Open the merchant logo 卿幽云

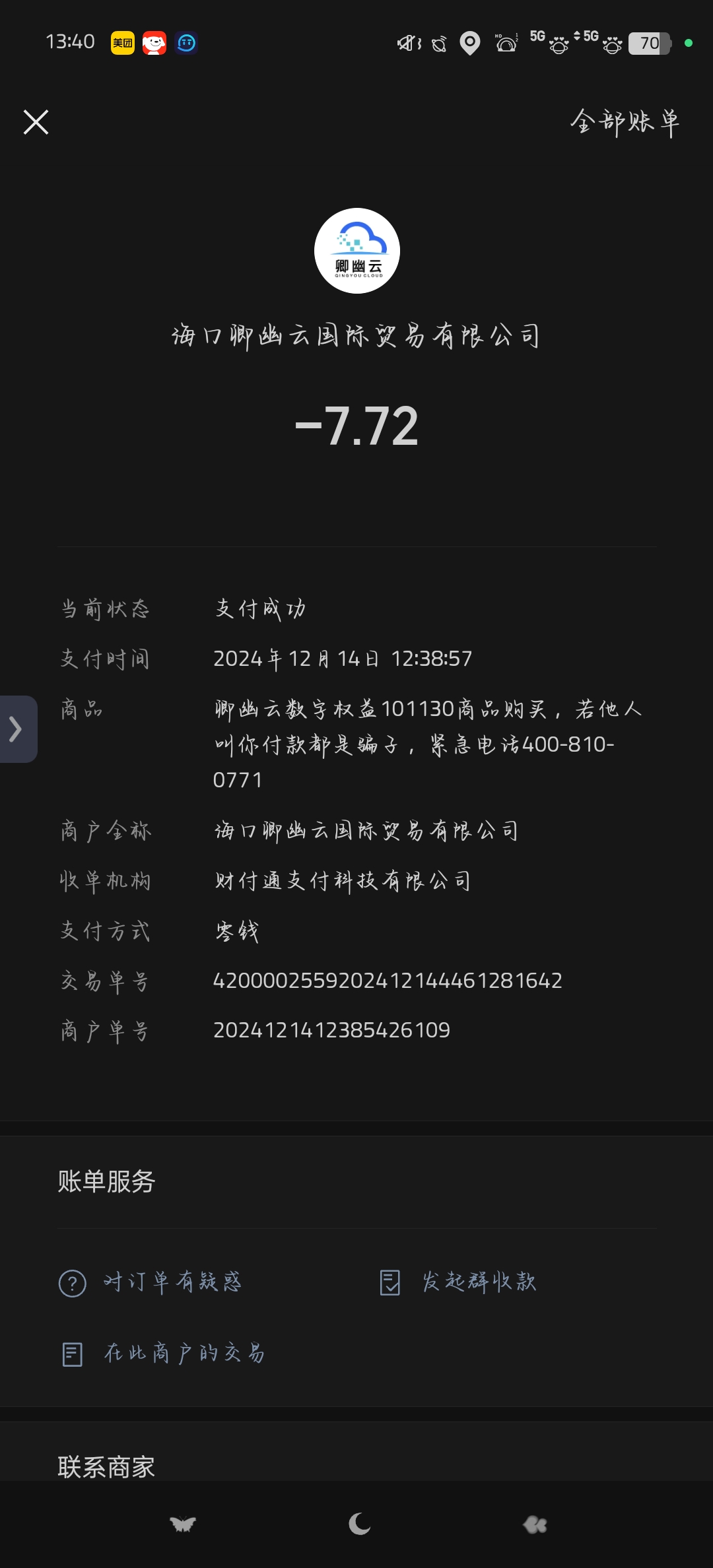(356, 251)
